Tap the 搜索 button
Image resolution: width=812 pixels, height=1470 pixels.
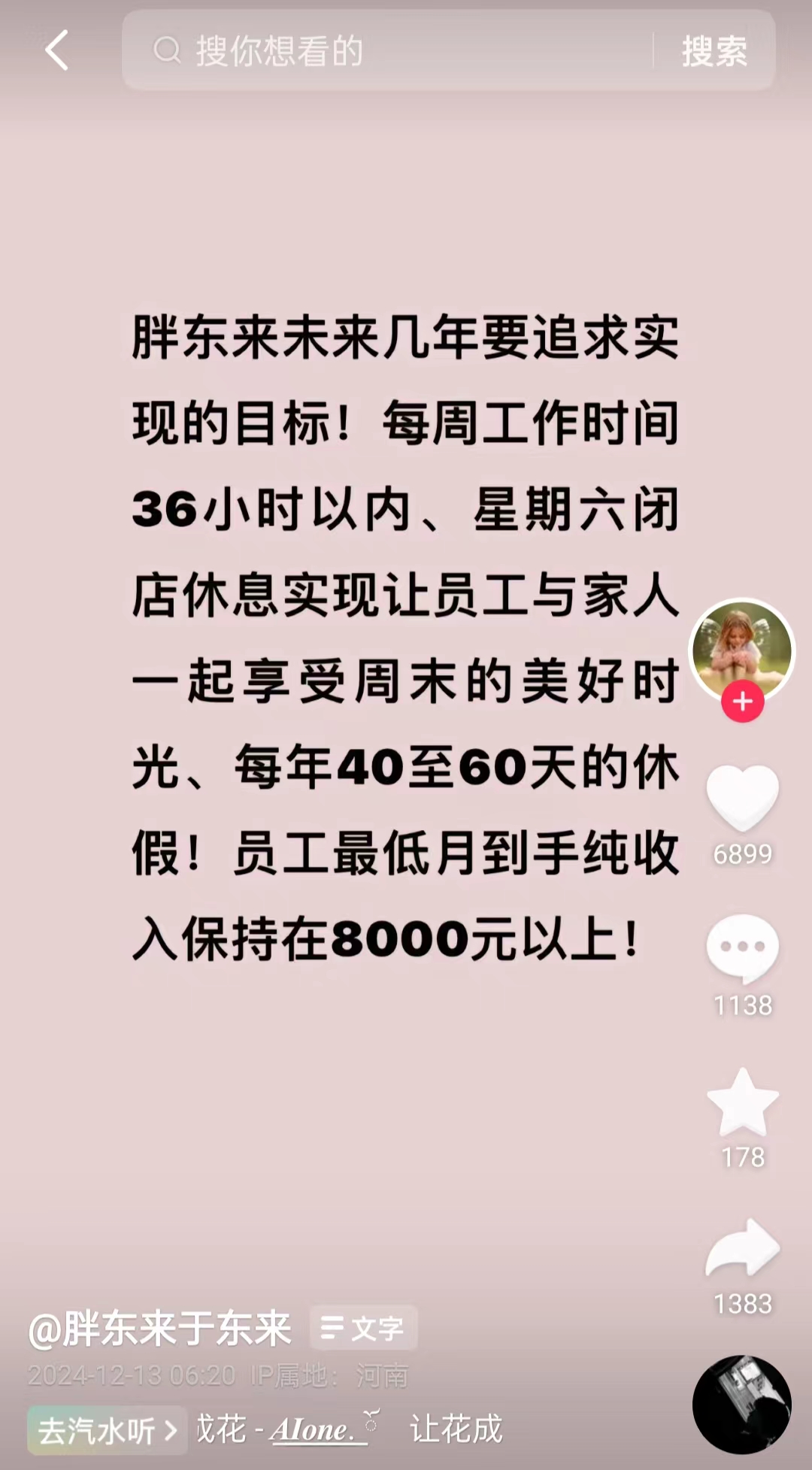[x=714, y=51]
